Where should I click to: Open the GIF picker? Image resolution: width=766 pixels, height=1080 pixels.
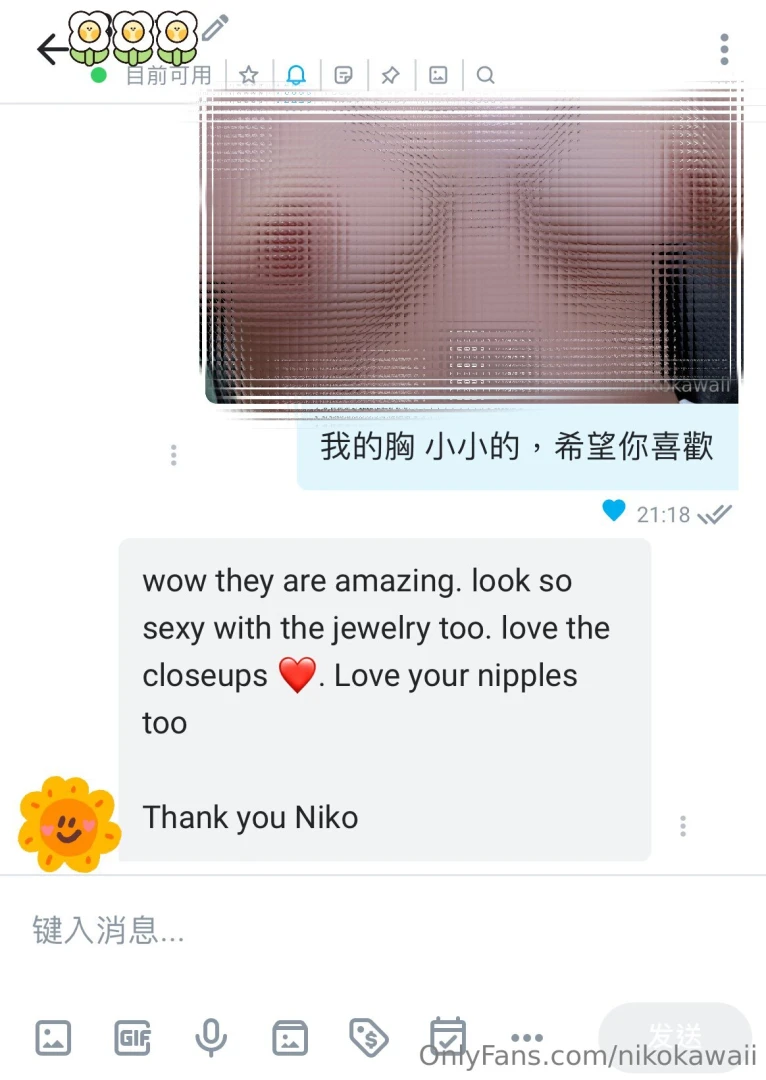click(132, 1038)
